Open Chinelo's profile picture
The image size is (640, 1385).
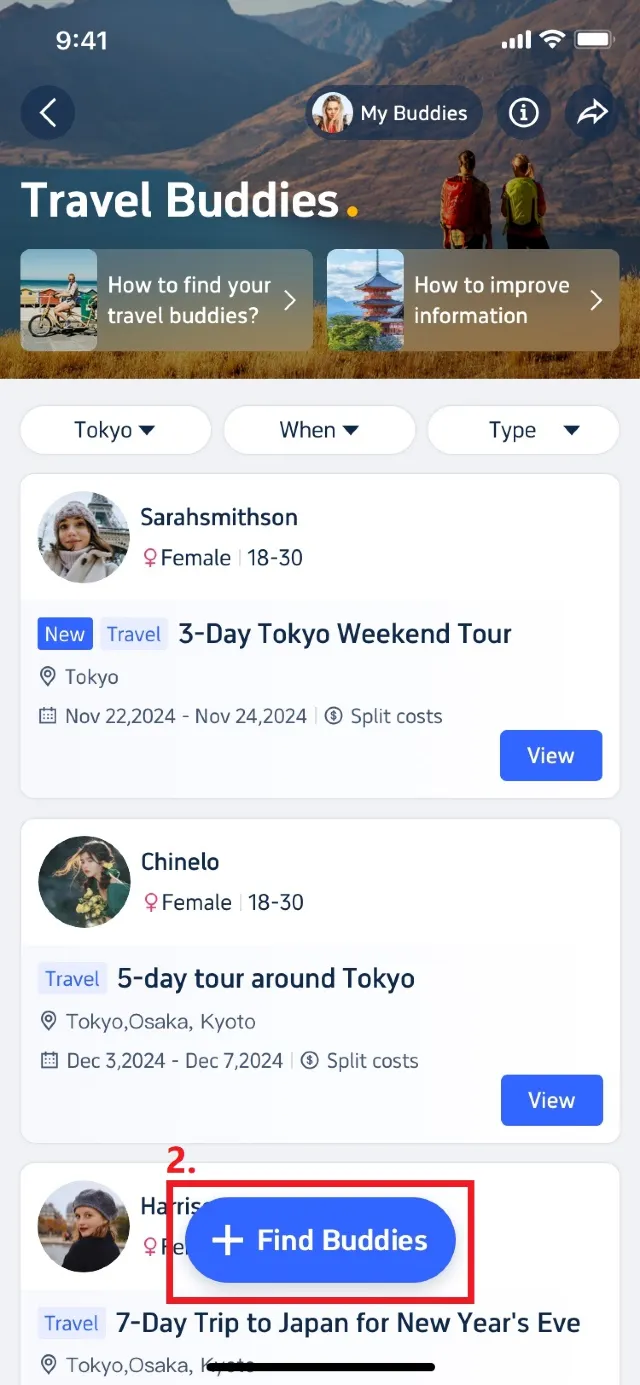[84, 882]
